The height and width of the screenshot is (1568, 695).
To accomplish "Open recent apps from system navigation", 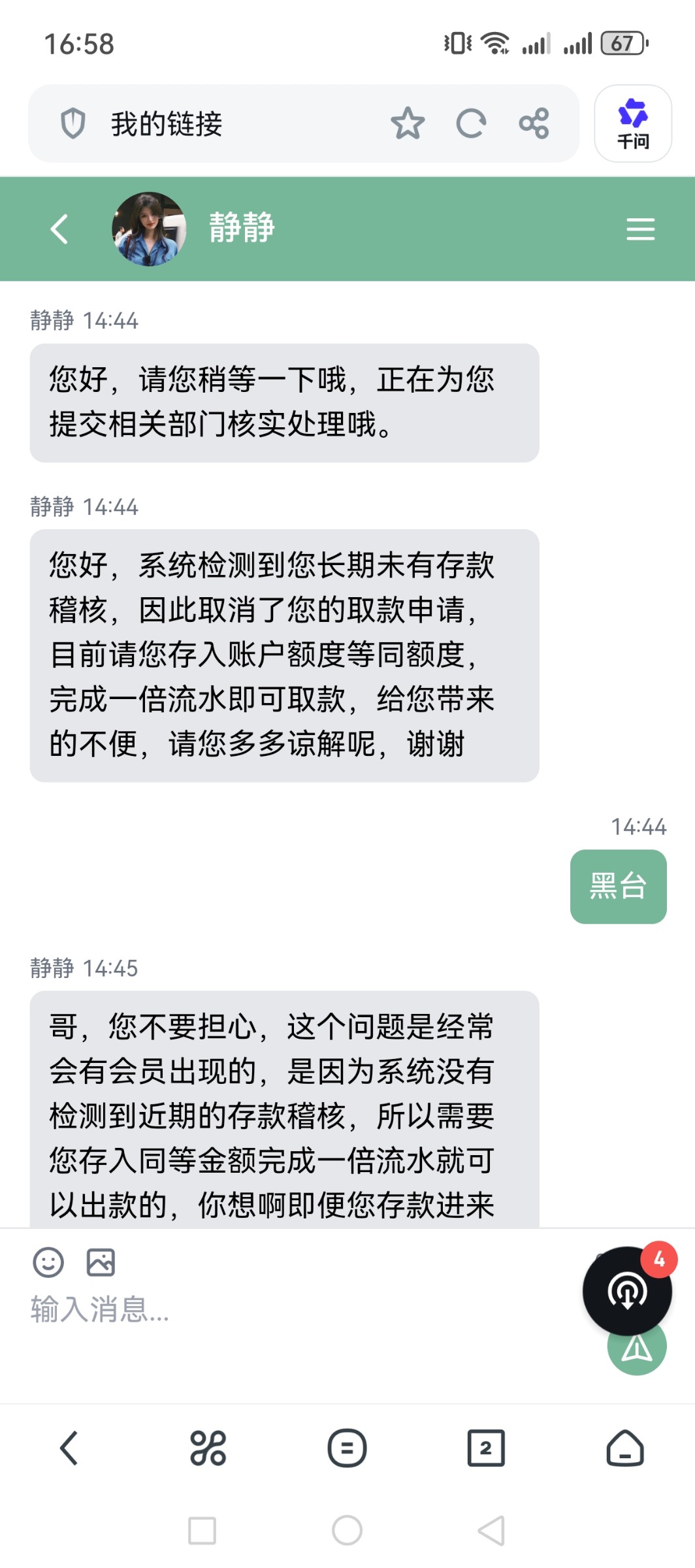I will point(202,1530).
